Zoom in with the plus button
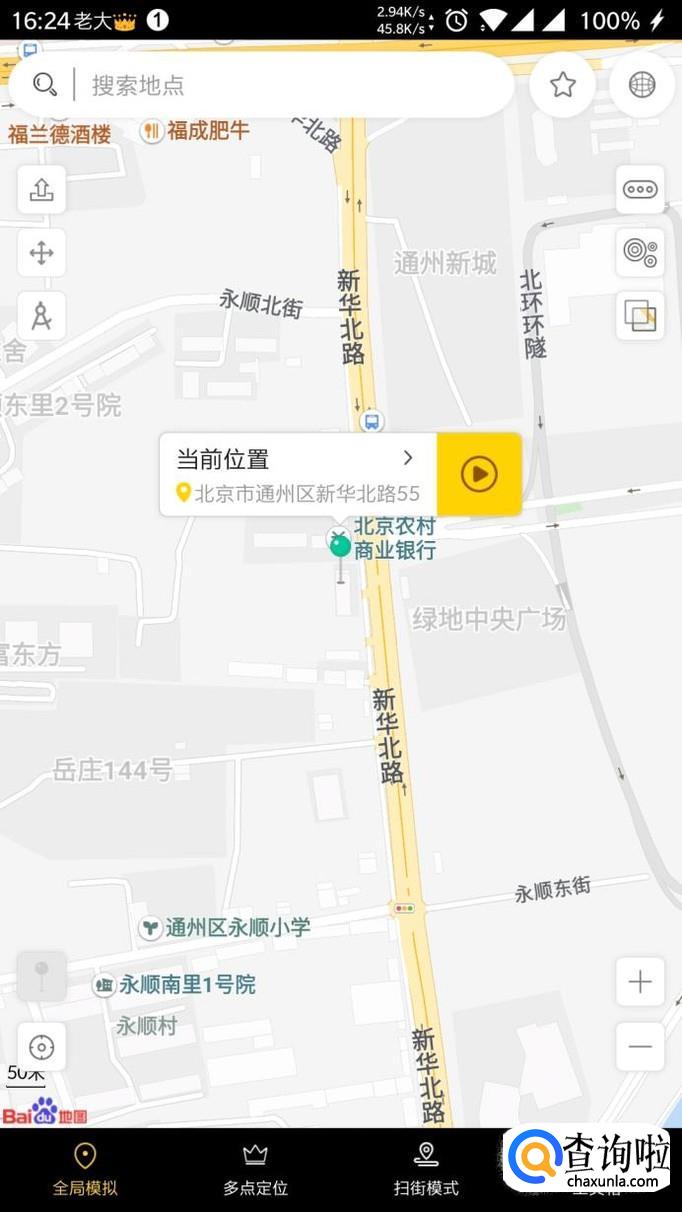The image size is (682, 1212). (x=640, y=982)
